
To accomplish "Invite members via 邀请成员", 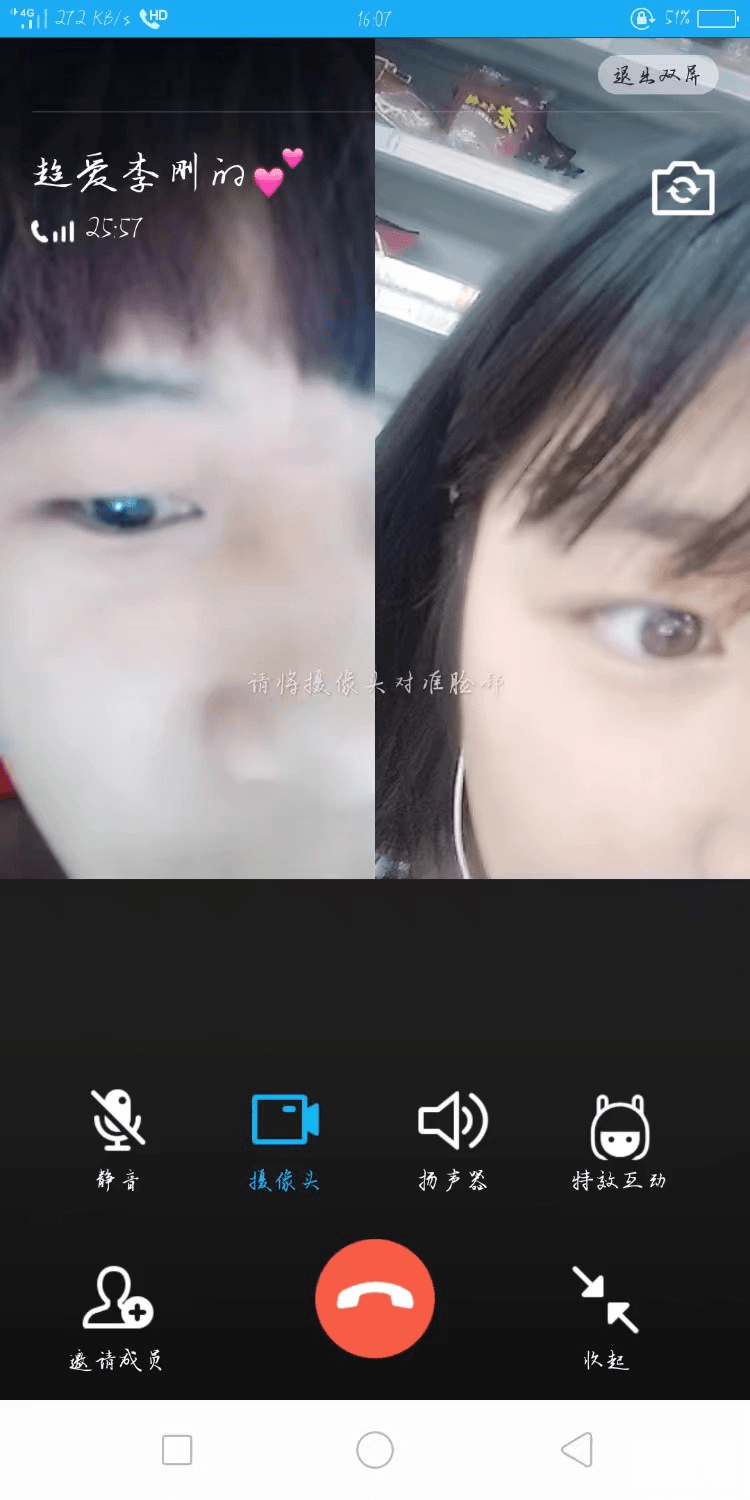I will click(x=117, y=1316).
